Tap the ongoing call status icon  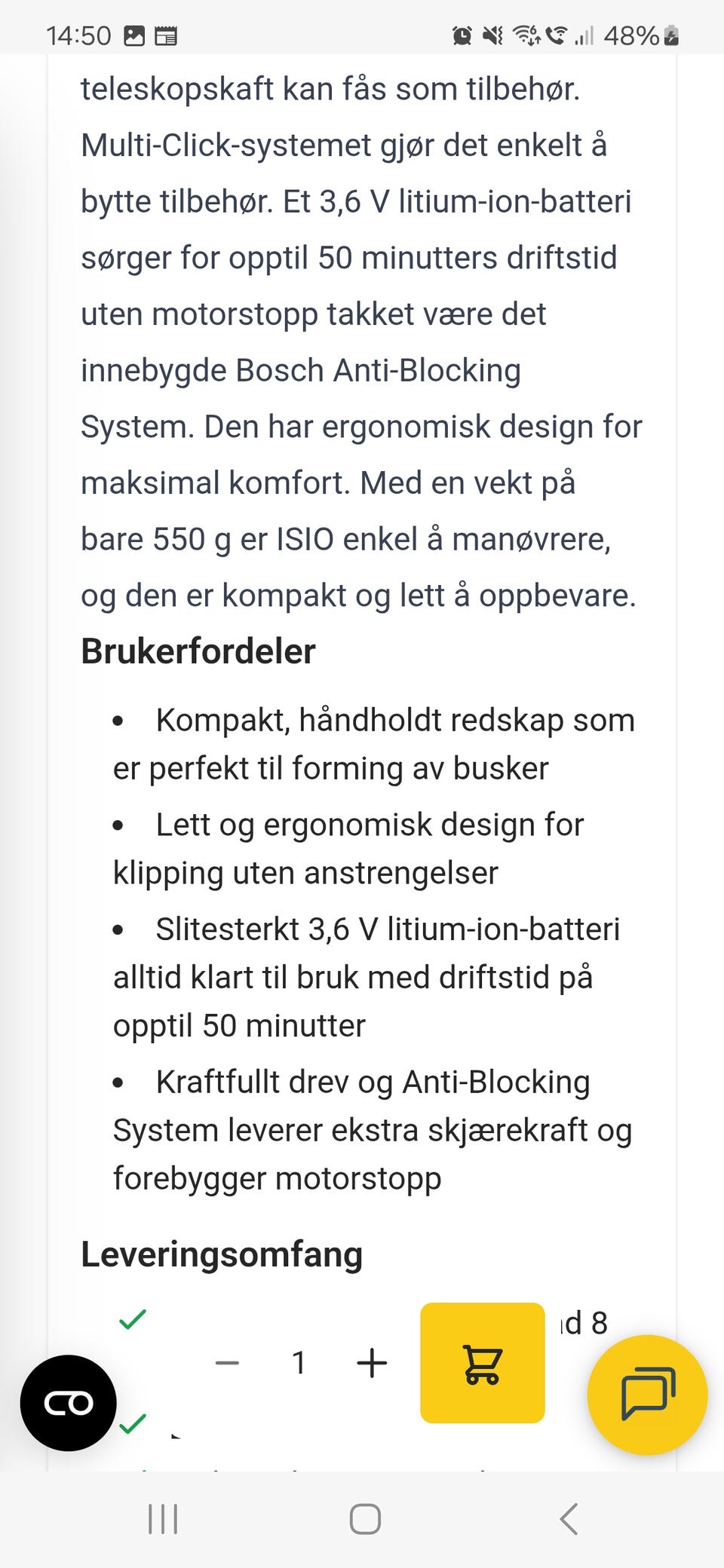(558, 34)
